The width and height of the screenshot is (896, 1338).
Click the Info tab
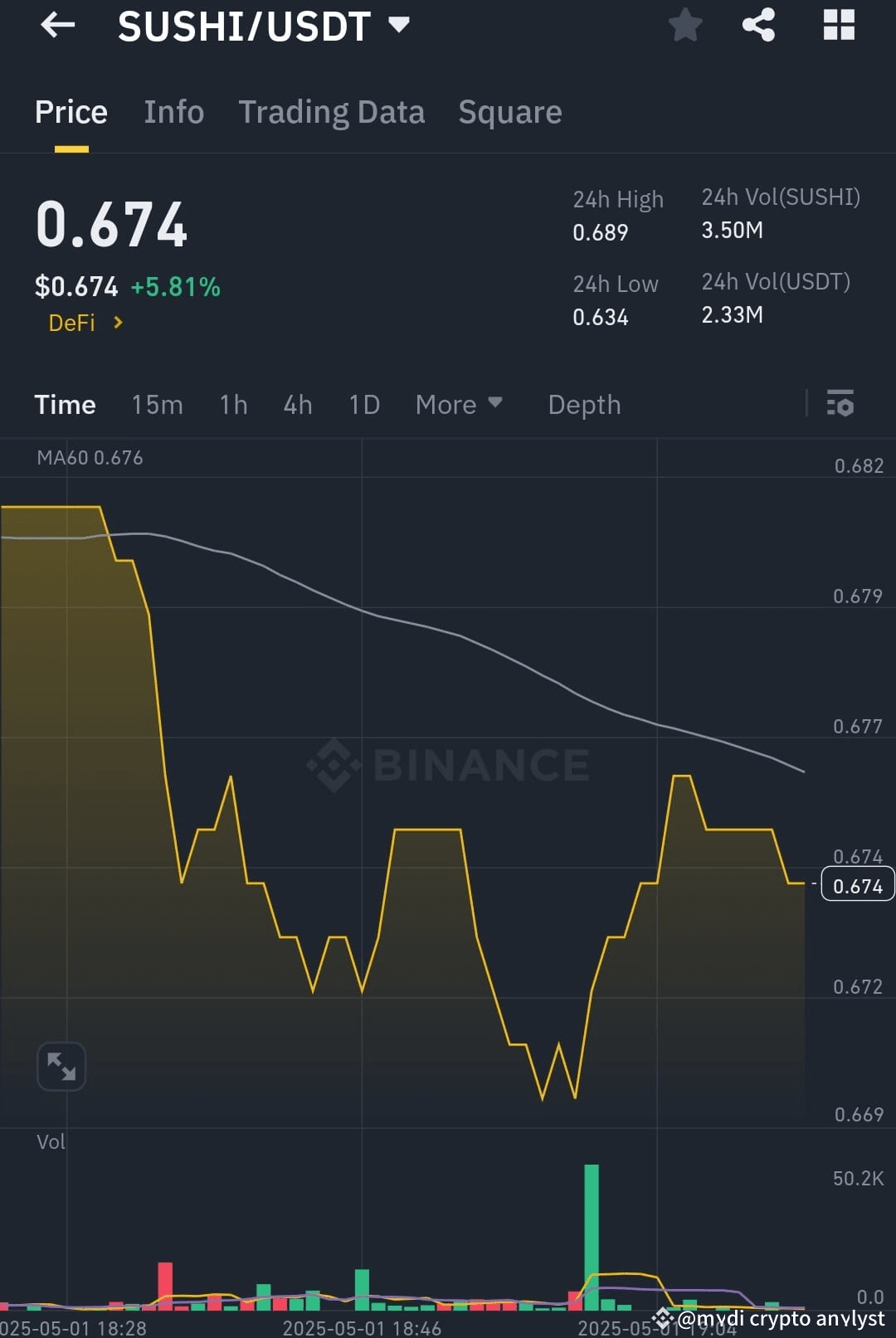point(173,111)
